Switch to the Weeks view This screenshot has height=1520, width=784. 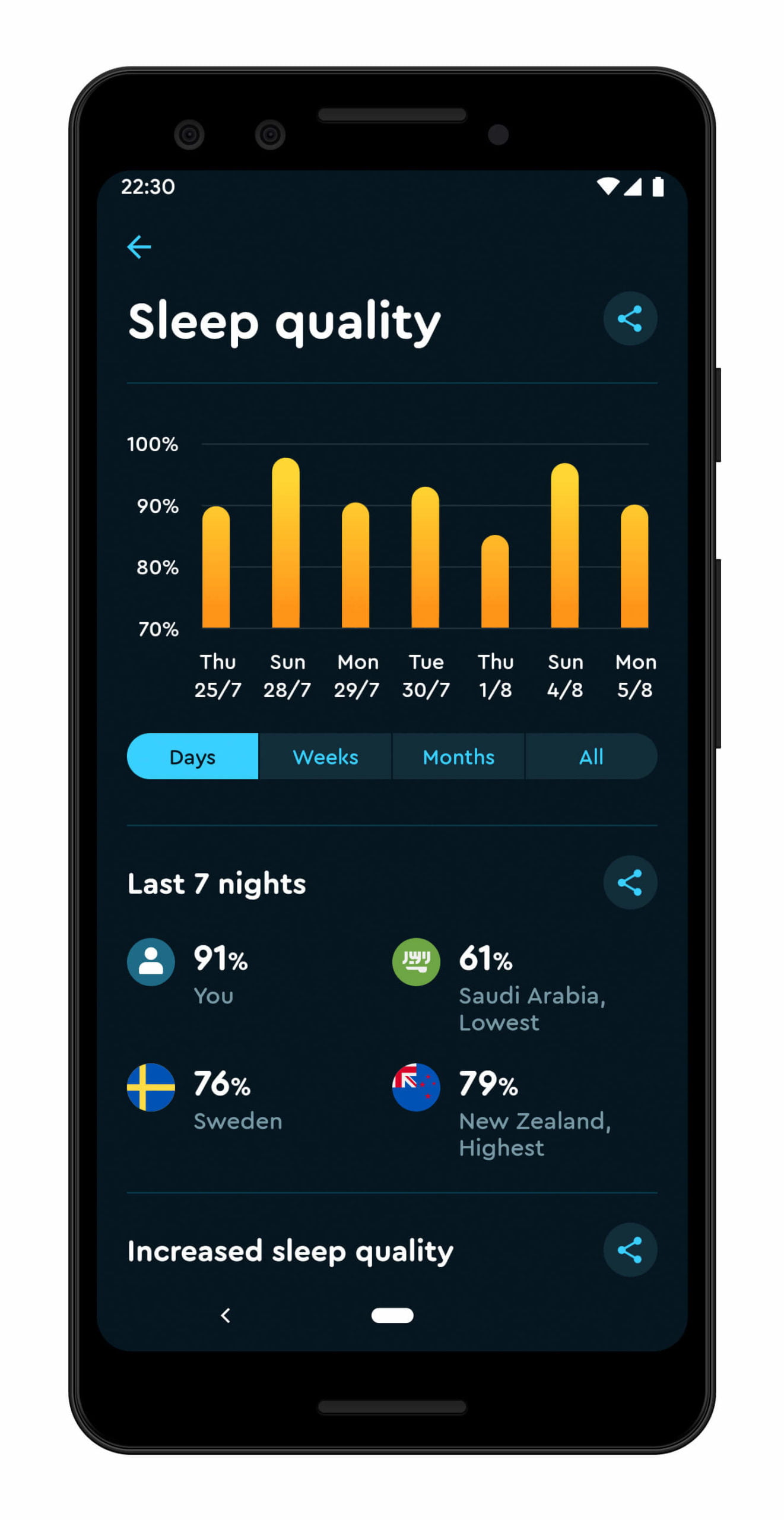(x=325, y=756)
